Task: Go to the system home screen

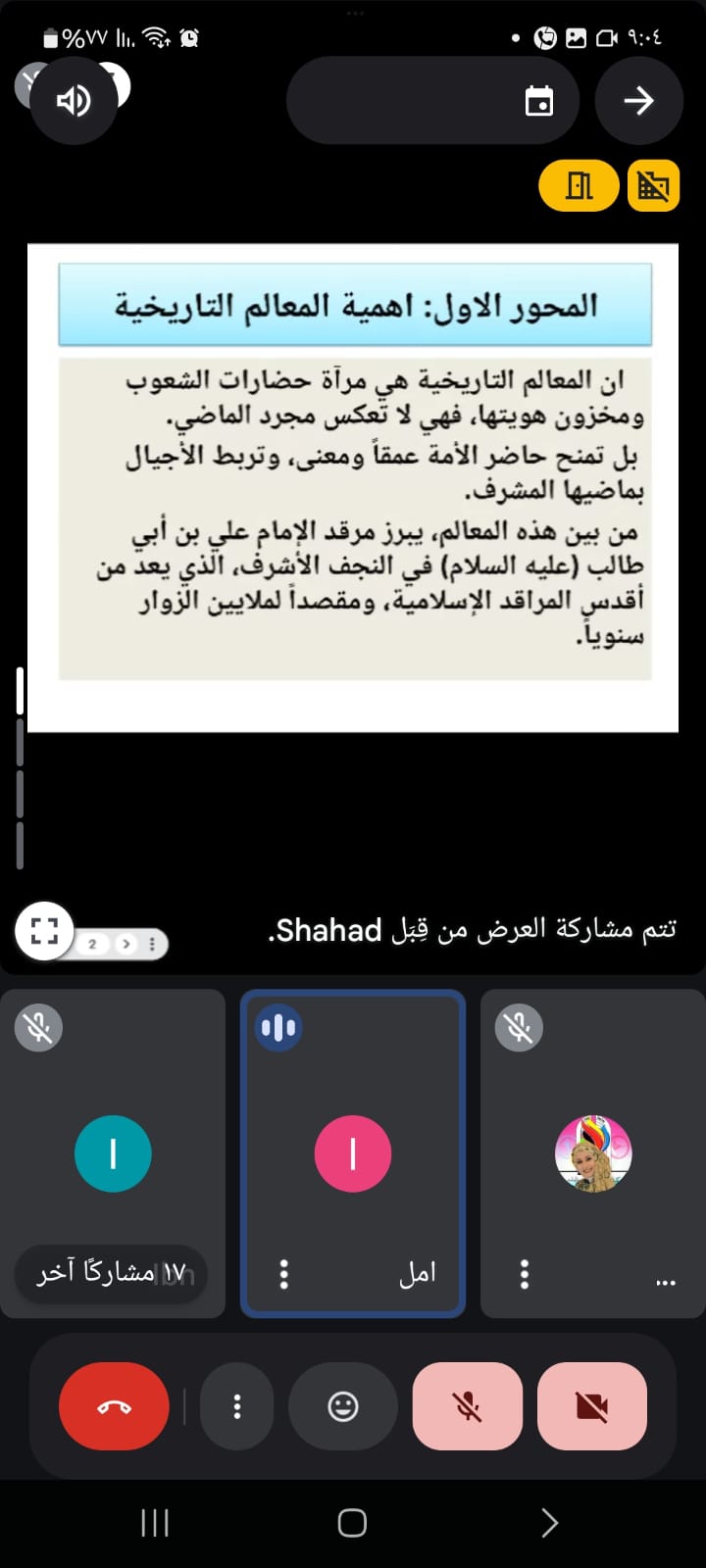Action: [352, 1523]
